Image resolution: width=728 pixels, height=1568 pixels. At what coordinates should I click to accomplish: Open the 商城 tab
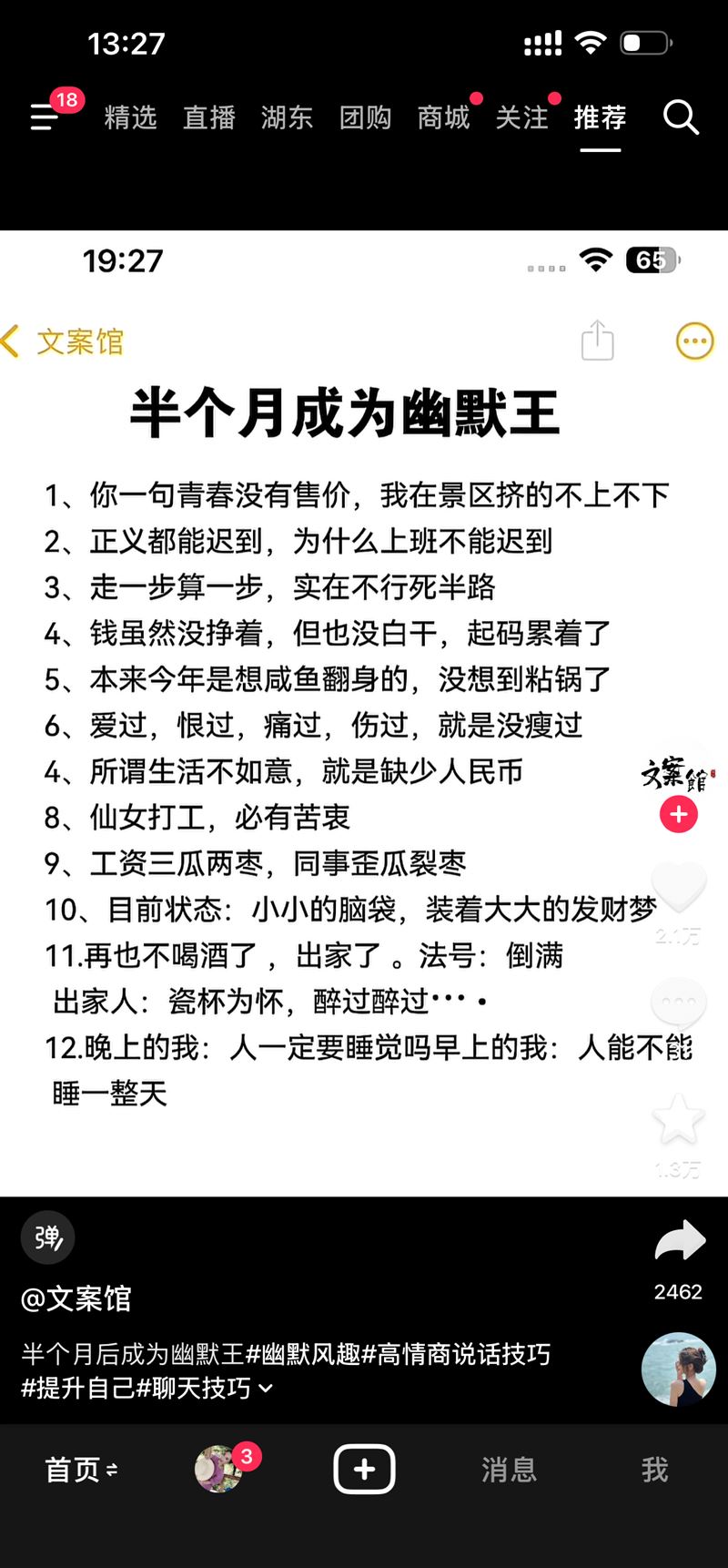[443, 117]
